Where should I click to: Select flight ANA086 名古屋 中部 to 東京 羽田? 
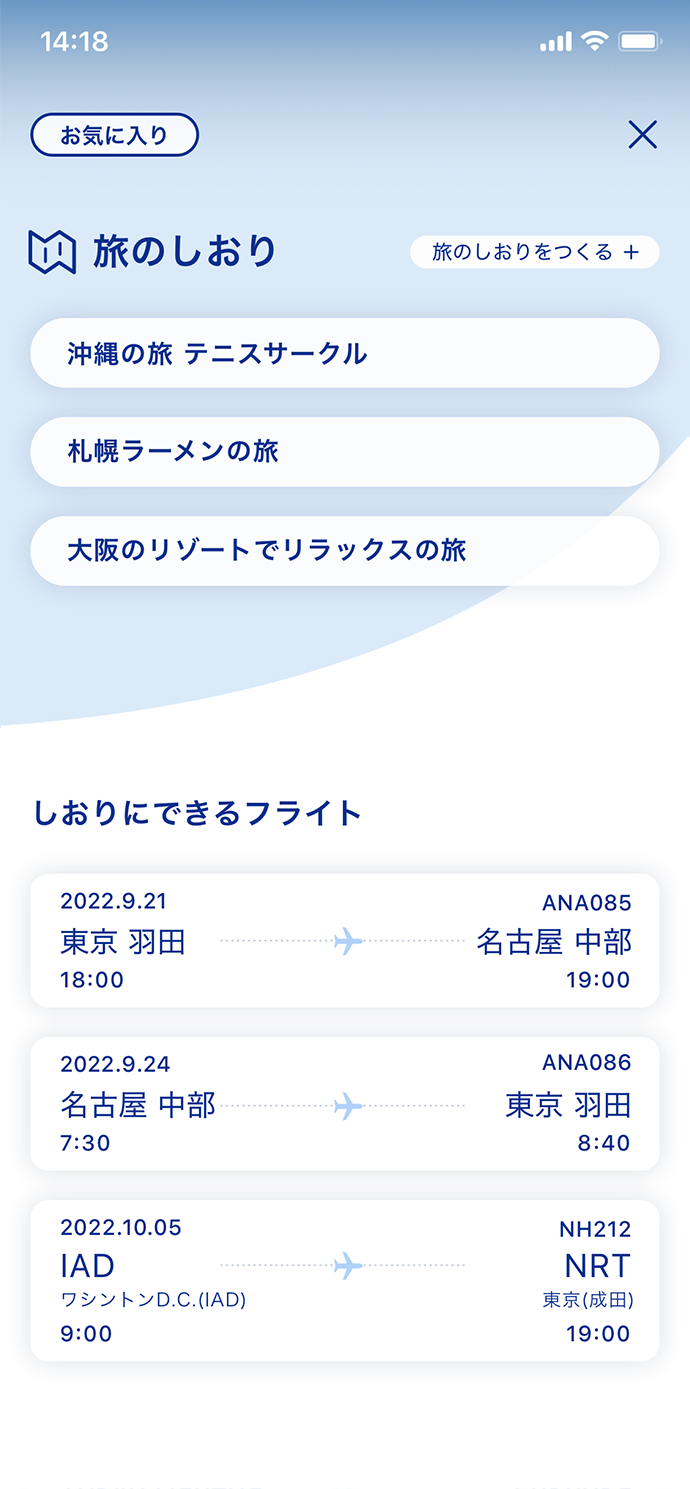344,1104
